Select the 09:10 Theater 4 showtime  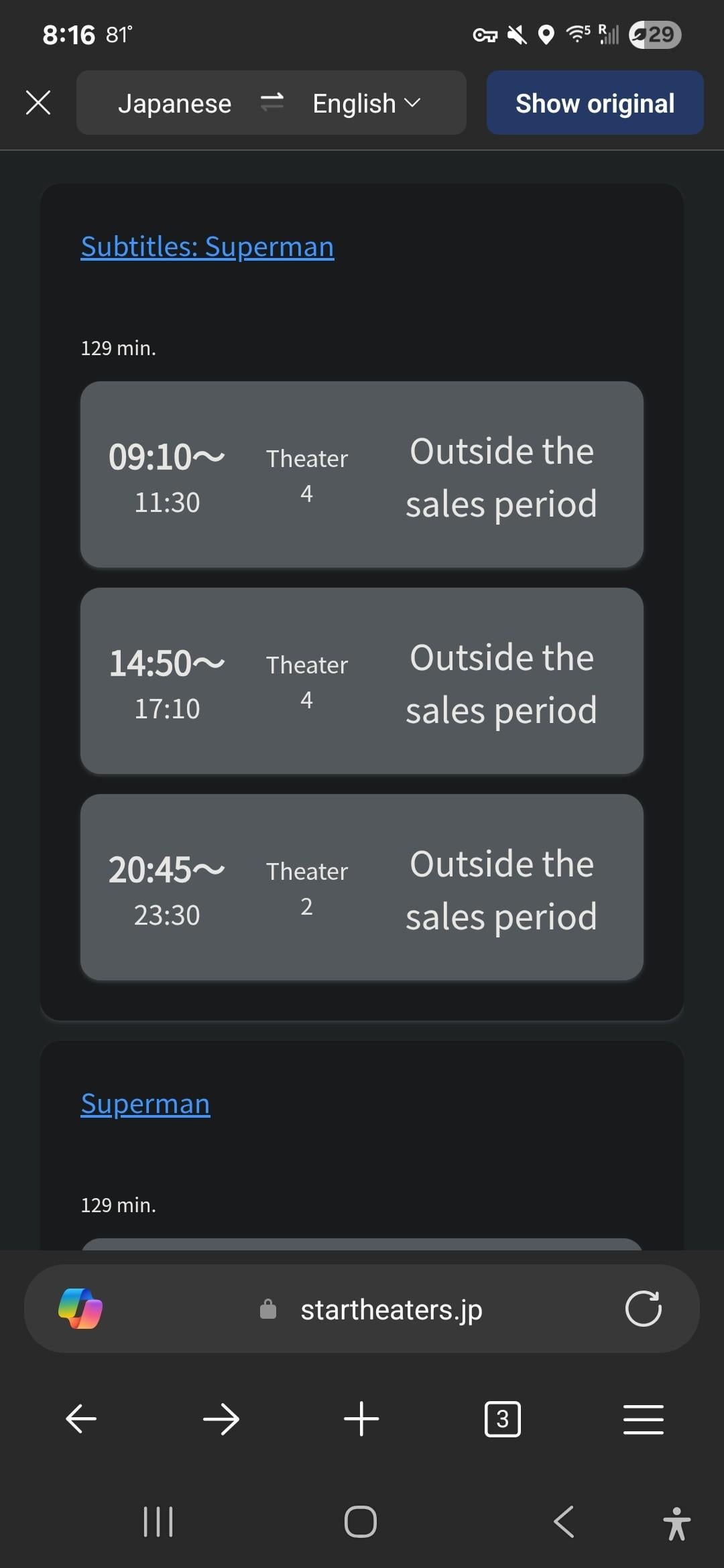click(361, 474)
